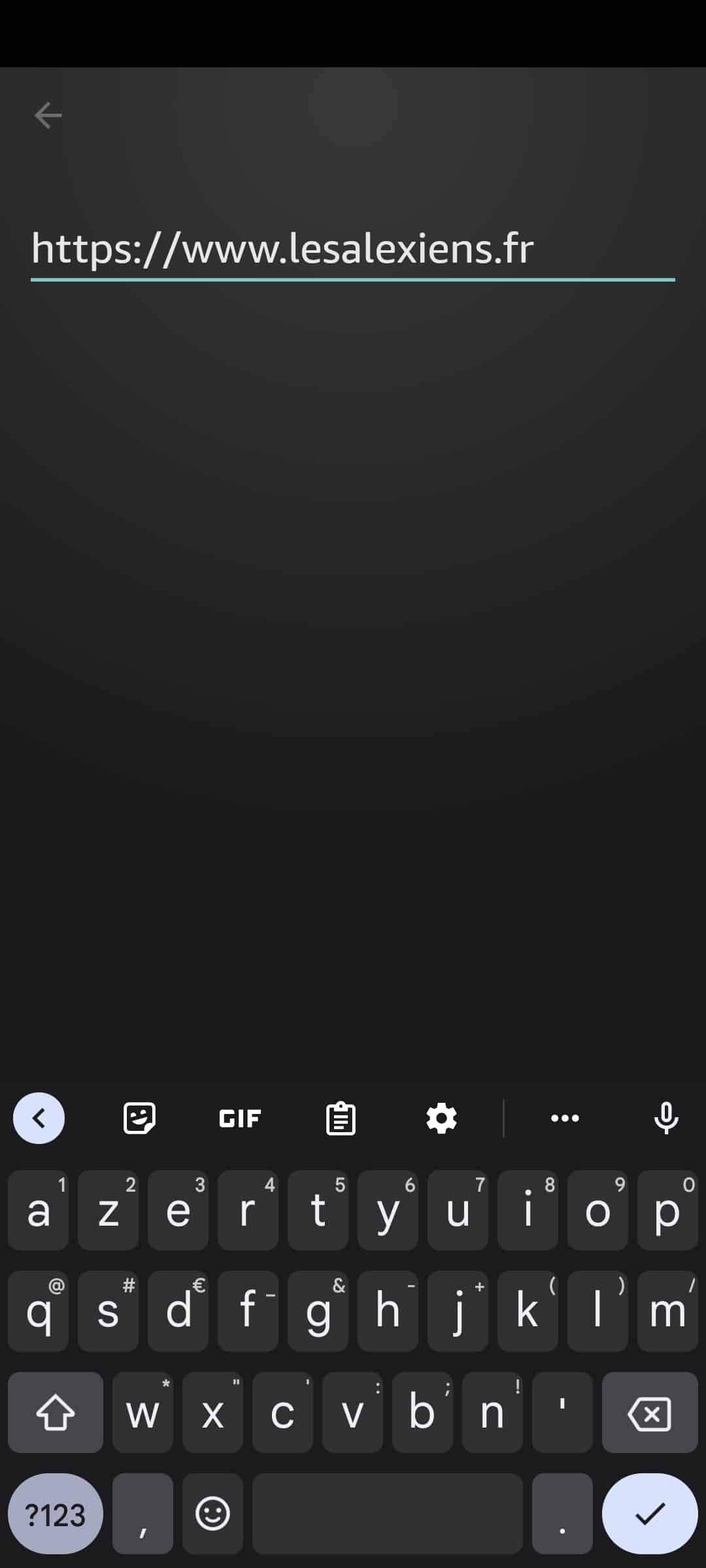Switch to the ?123 symbols keyboard

pyautogui.click(x=56, y=1513)
